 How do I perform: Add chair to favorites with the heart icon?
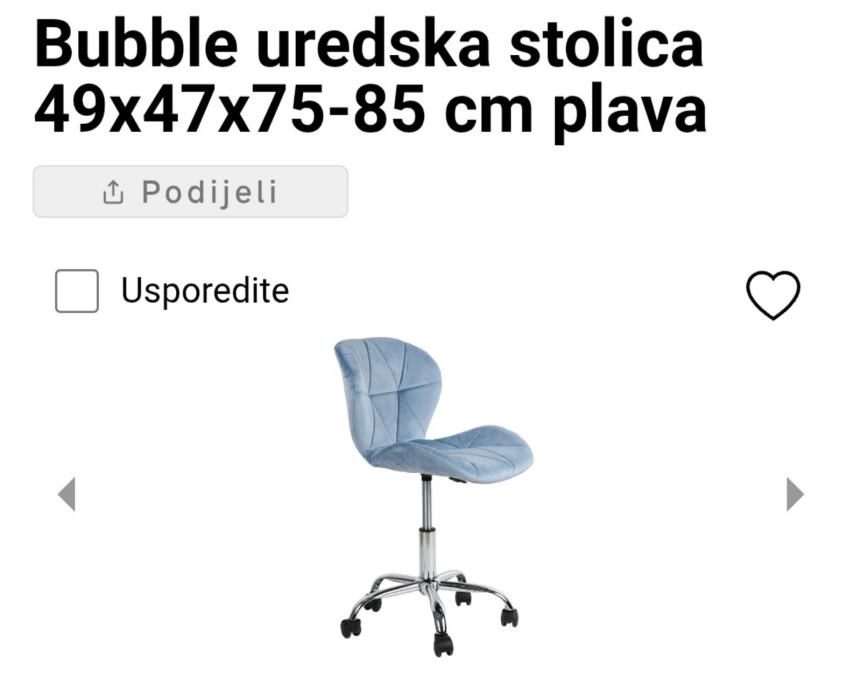[x=773, y=295]
